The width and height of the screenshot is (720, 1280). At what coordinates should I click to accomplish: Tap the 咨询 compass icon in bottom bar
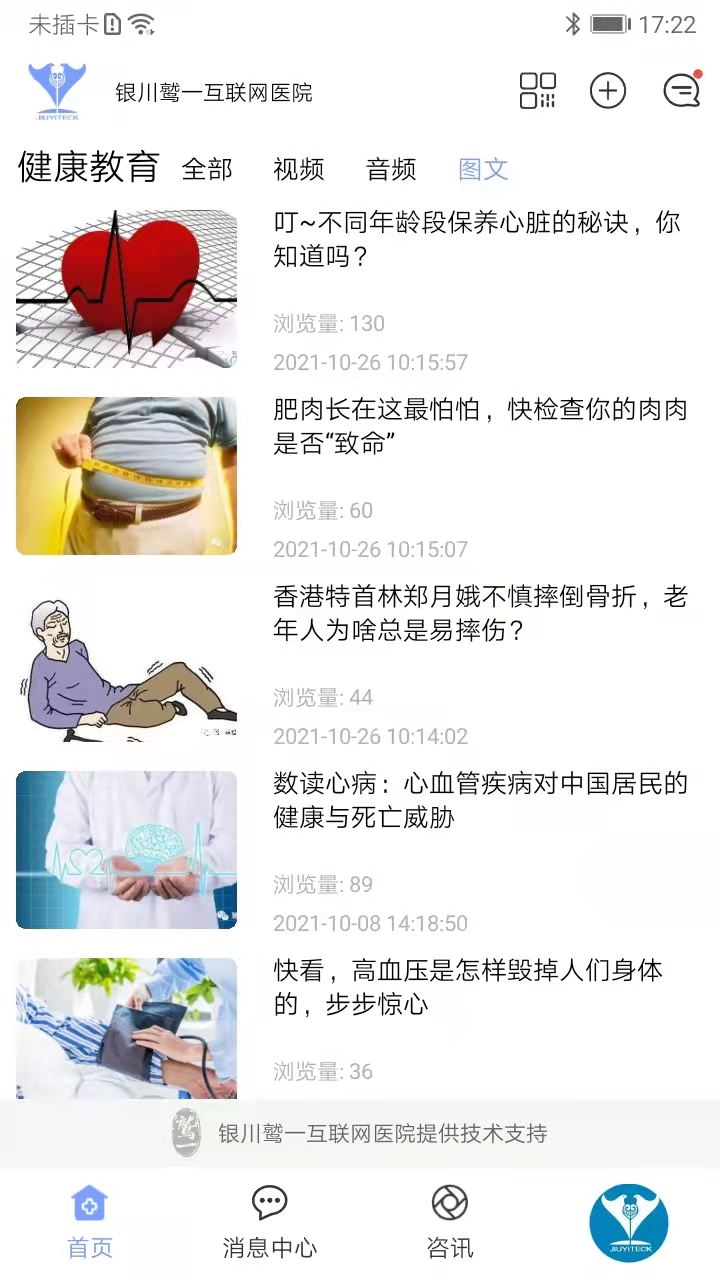(x=449, y=1202)
